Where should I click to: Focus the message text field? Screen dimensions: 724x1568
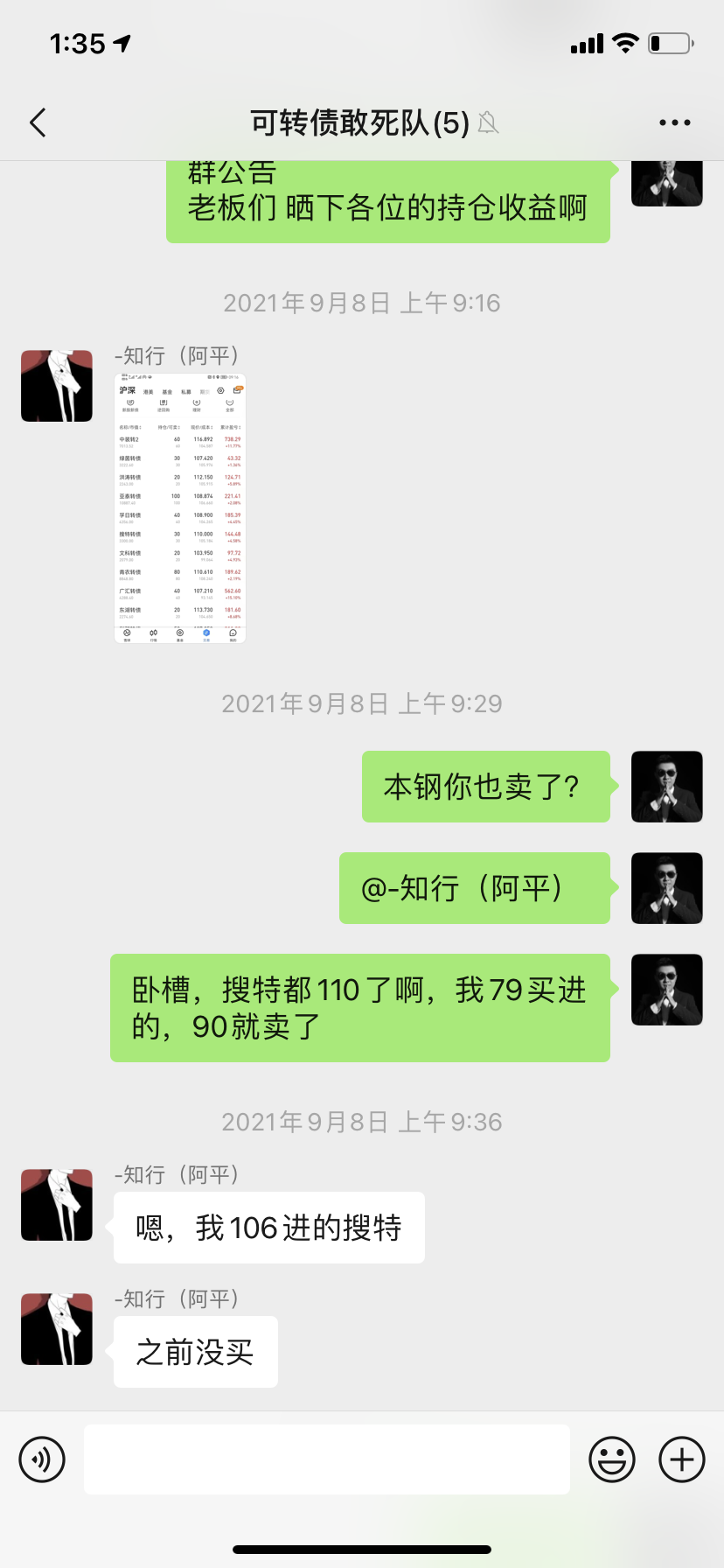click(326, 1459)
